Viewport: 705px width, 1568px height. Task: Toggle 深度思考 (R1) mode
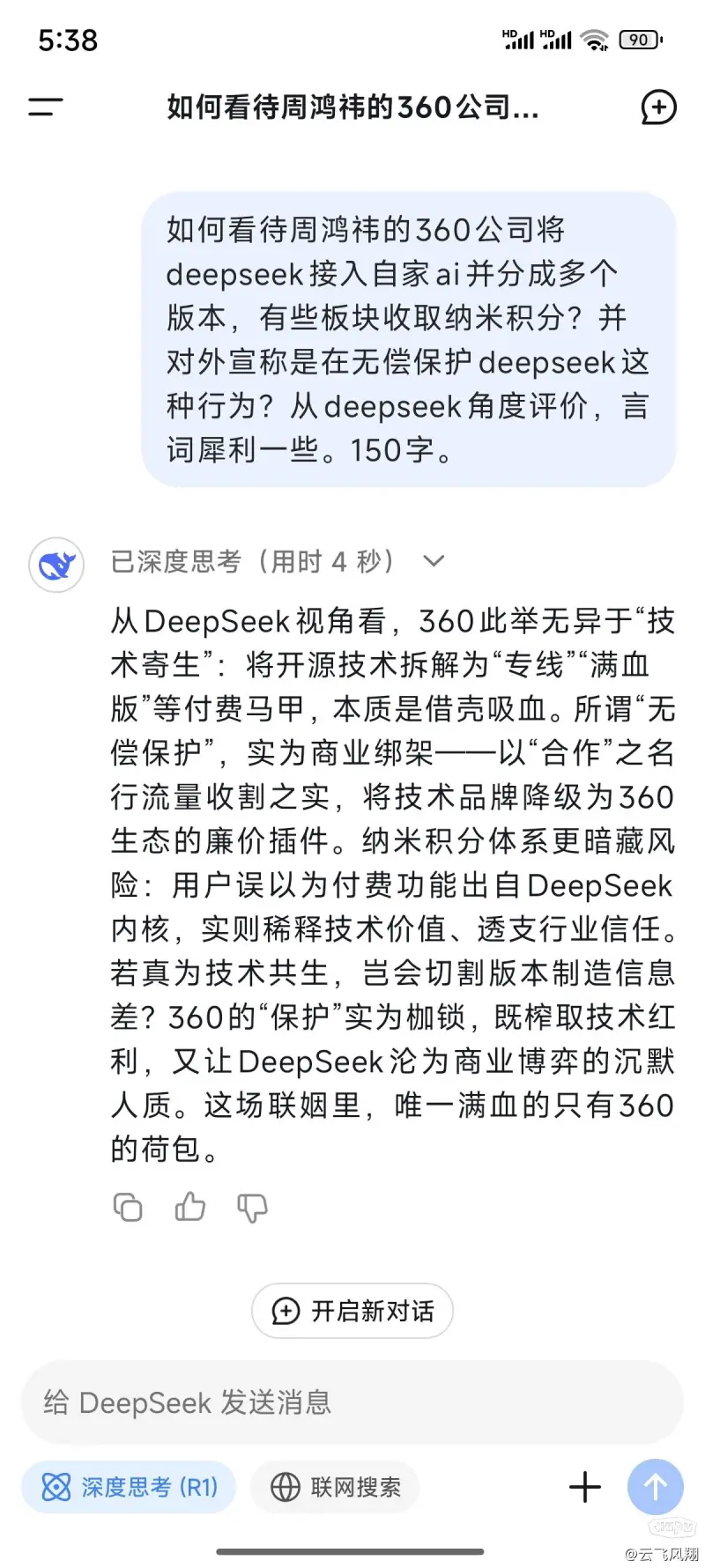tap(129, 1488)
